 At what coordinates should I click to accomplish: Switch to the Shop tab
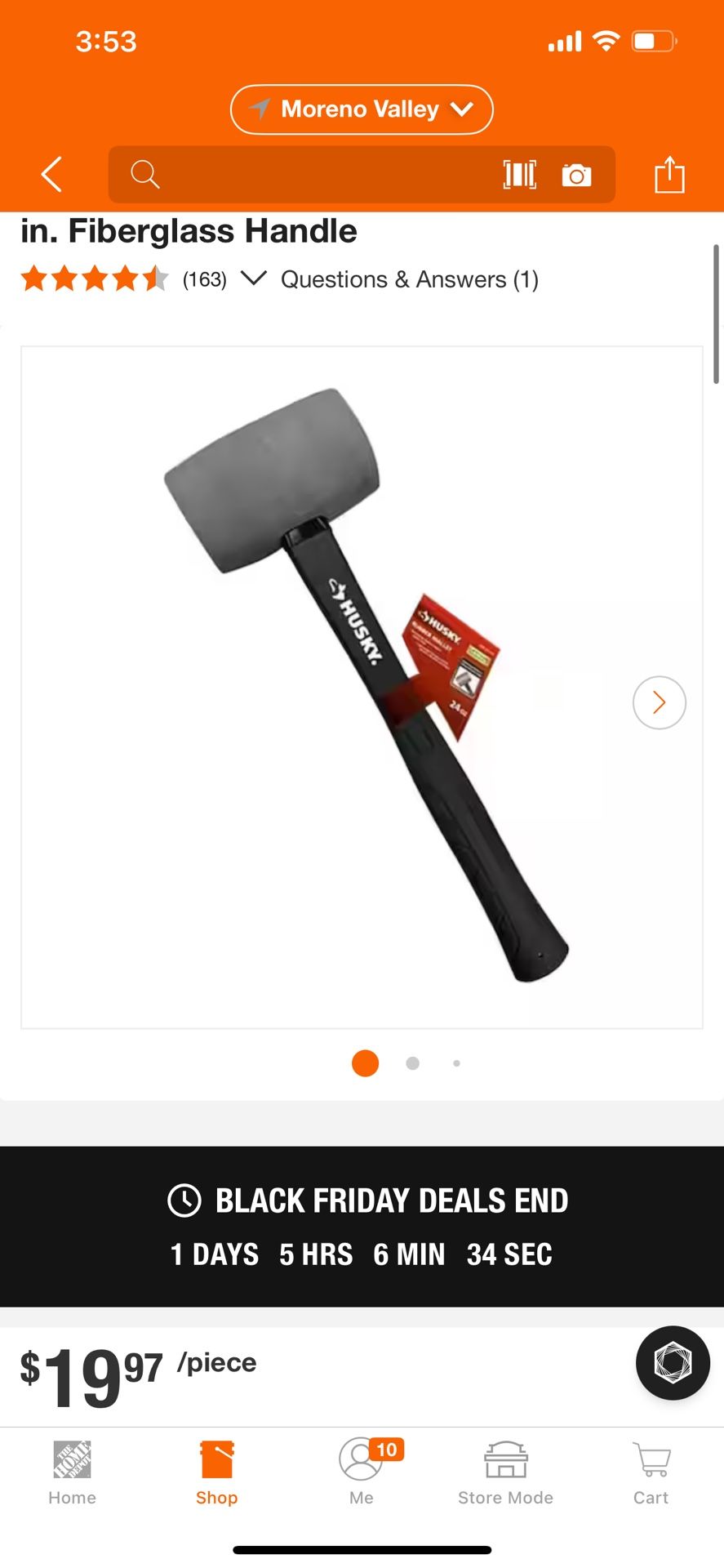tap(216, 1473)
